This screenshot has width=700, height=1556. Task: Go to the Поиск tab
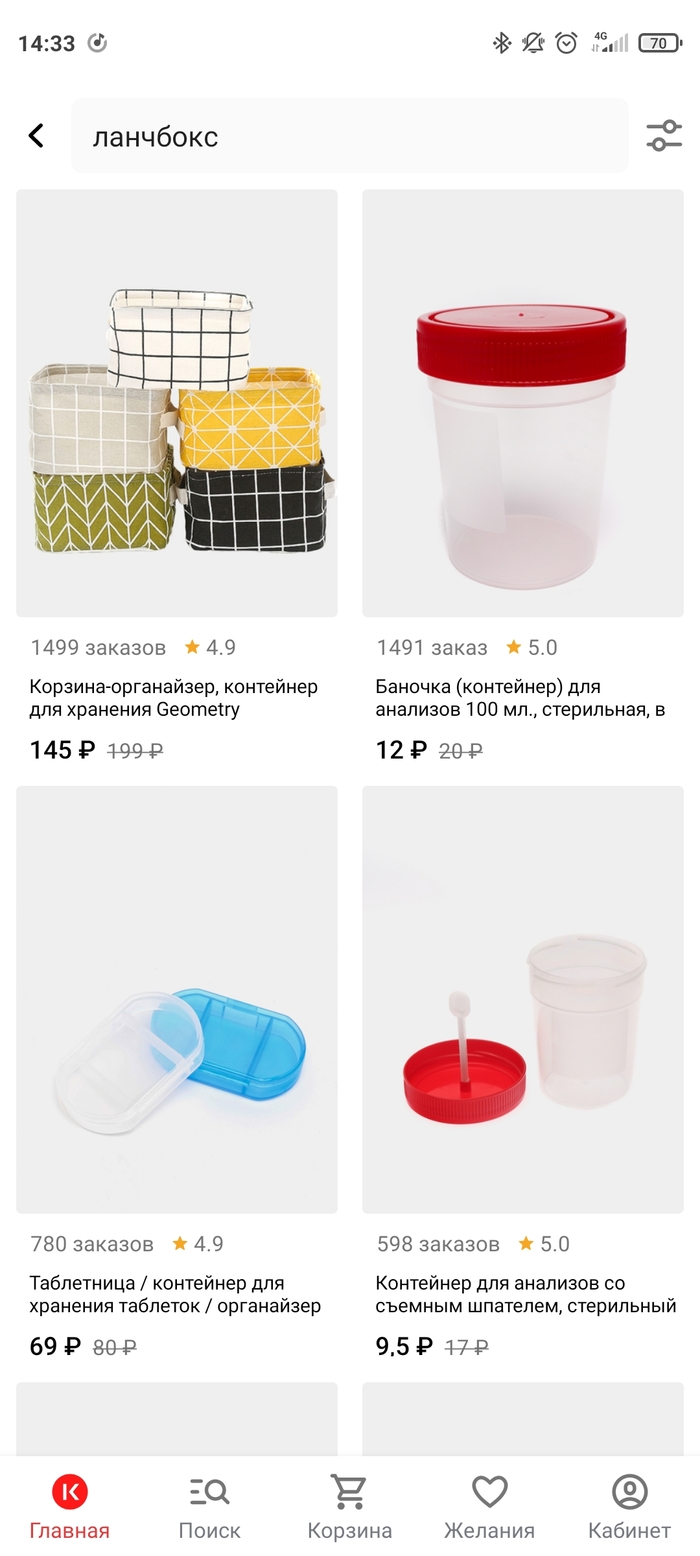209,1507
